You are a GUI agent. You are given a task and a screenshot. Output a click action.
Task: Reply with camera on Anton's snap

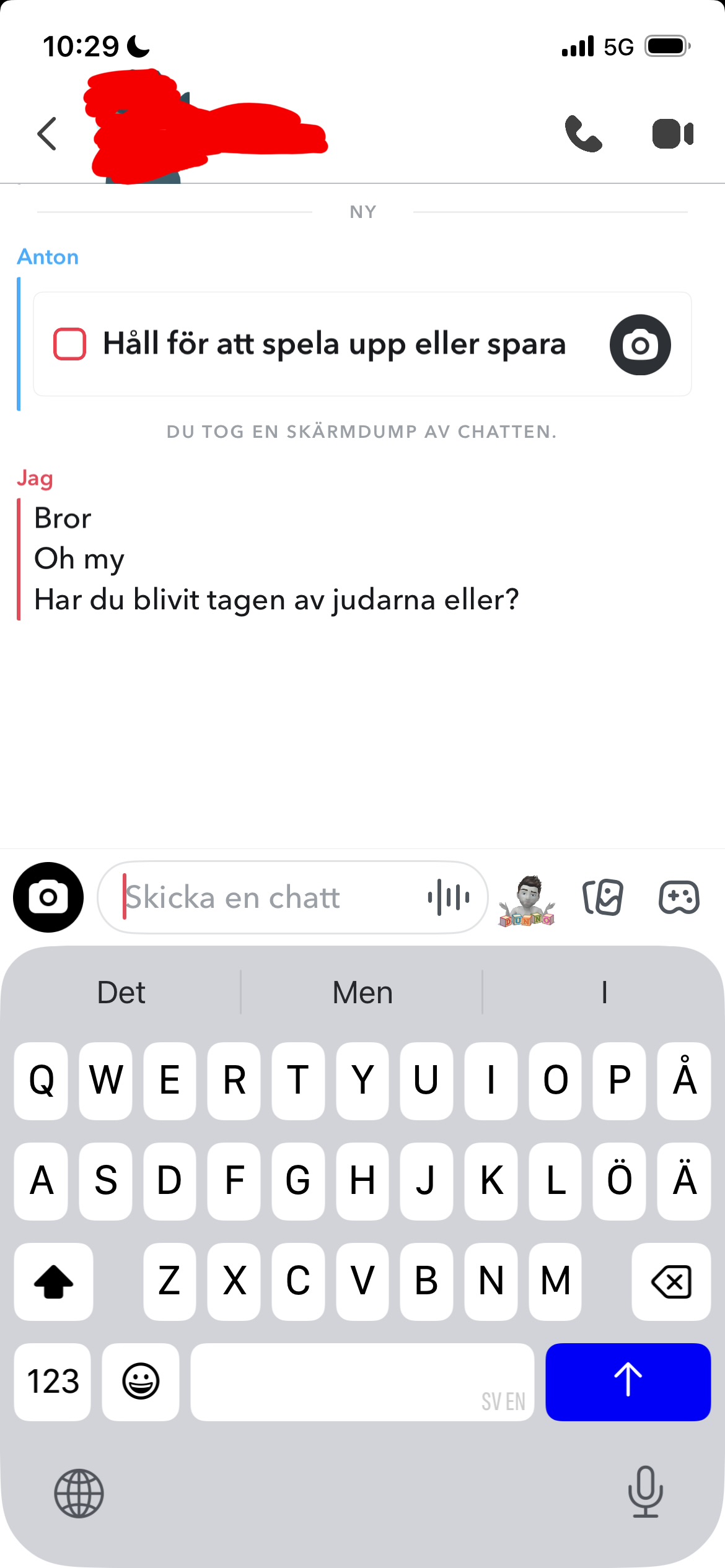[x=640, y=345]
